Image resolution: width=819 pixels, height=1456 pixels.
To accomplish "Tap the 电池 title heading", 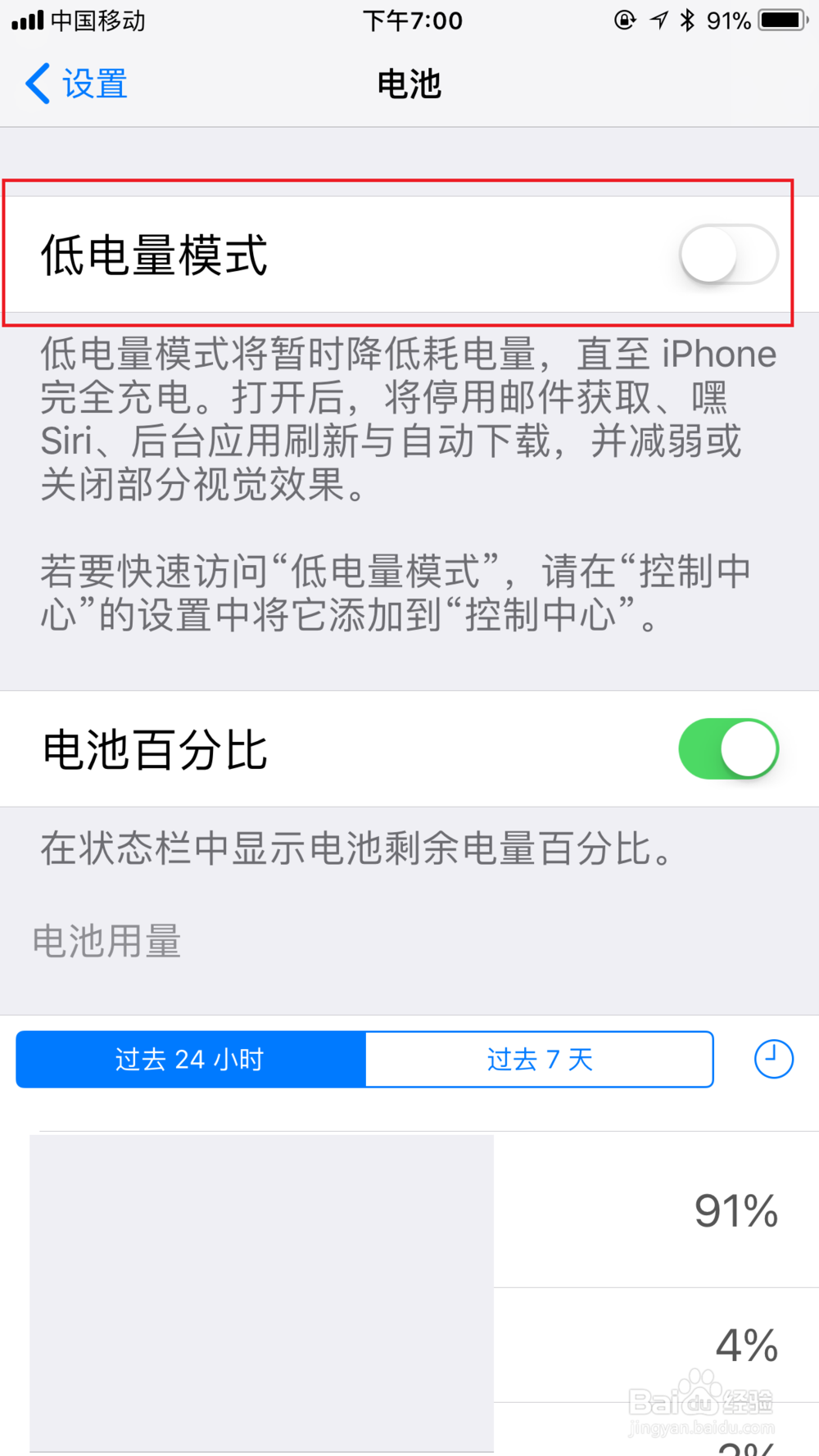I will point(409,83).
